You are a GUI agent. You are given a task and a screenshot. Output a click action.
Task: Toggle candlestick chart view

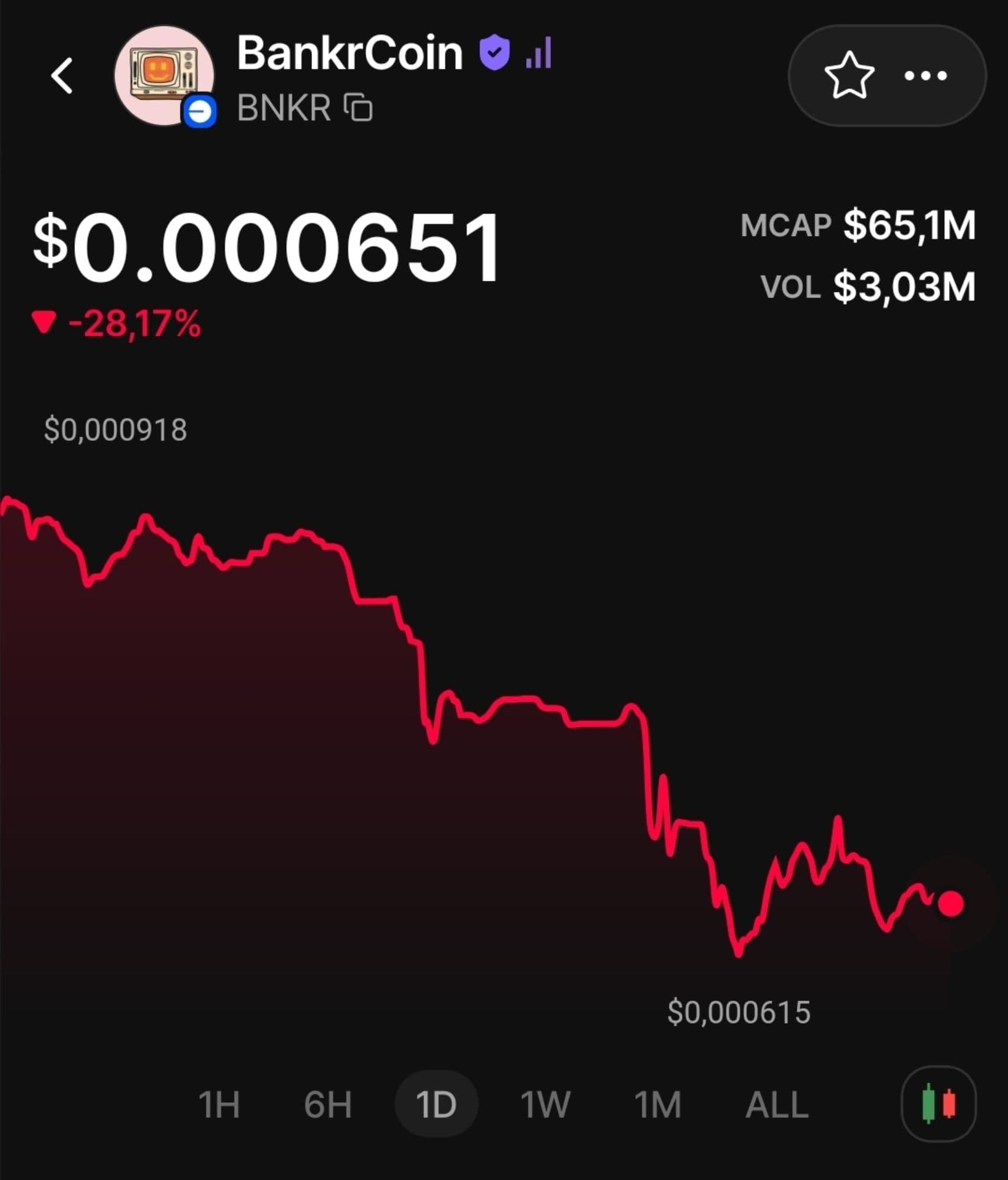click(x=938, y=1103)
